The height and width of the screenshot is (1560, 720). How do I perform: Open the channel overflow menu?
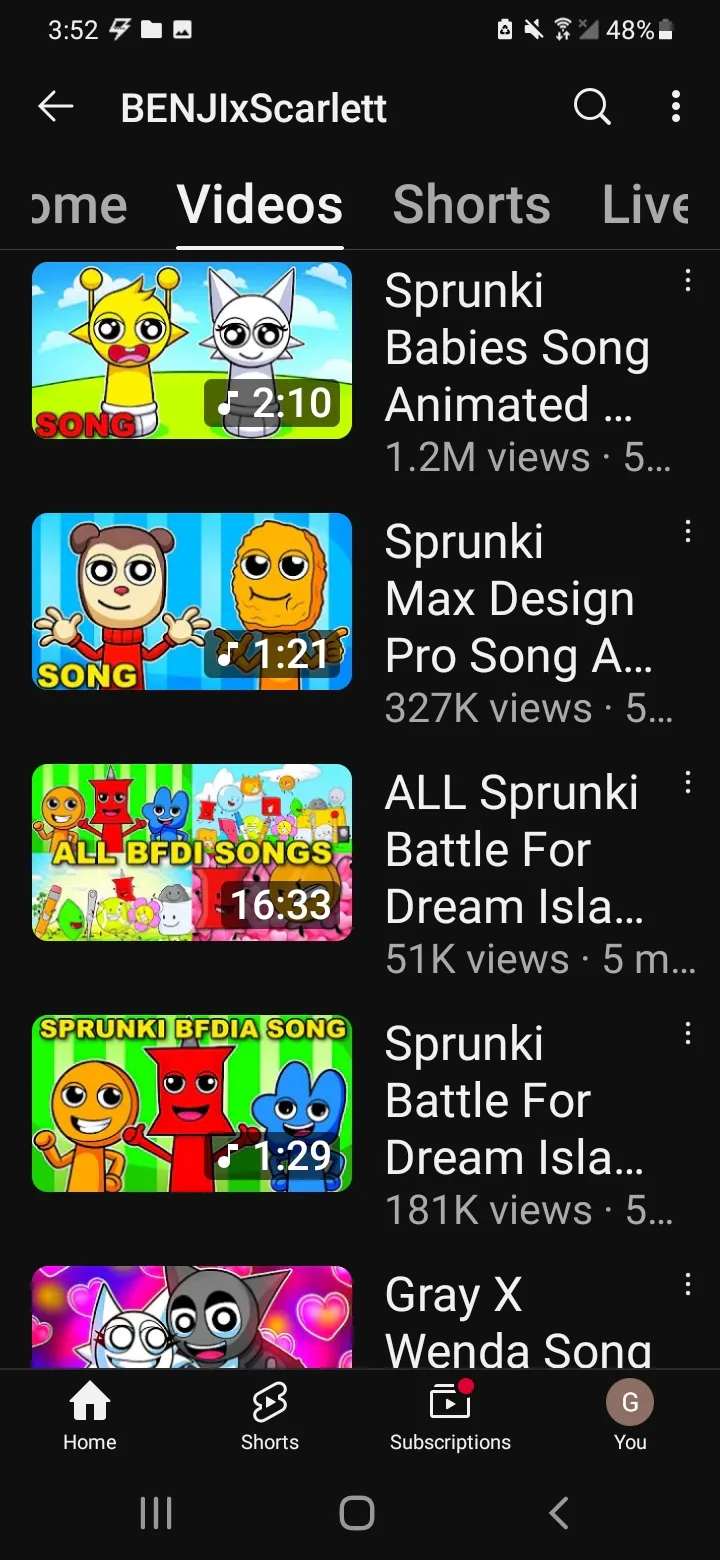click(x=676, y=107)
